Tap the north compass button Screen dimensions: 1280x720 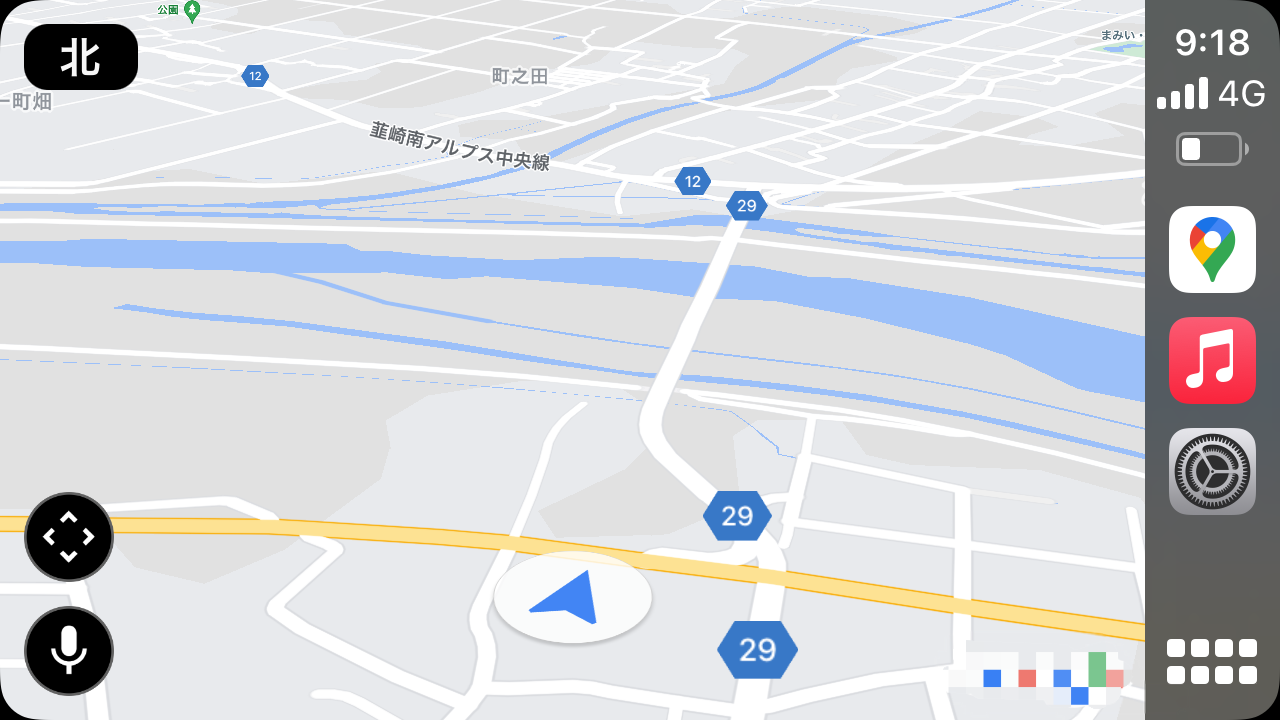(81, 57)
